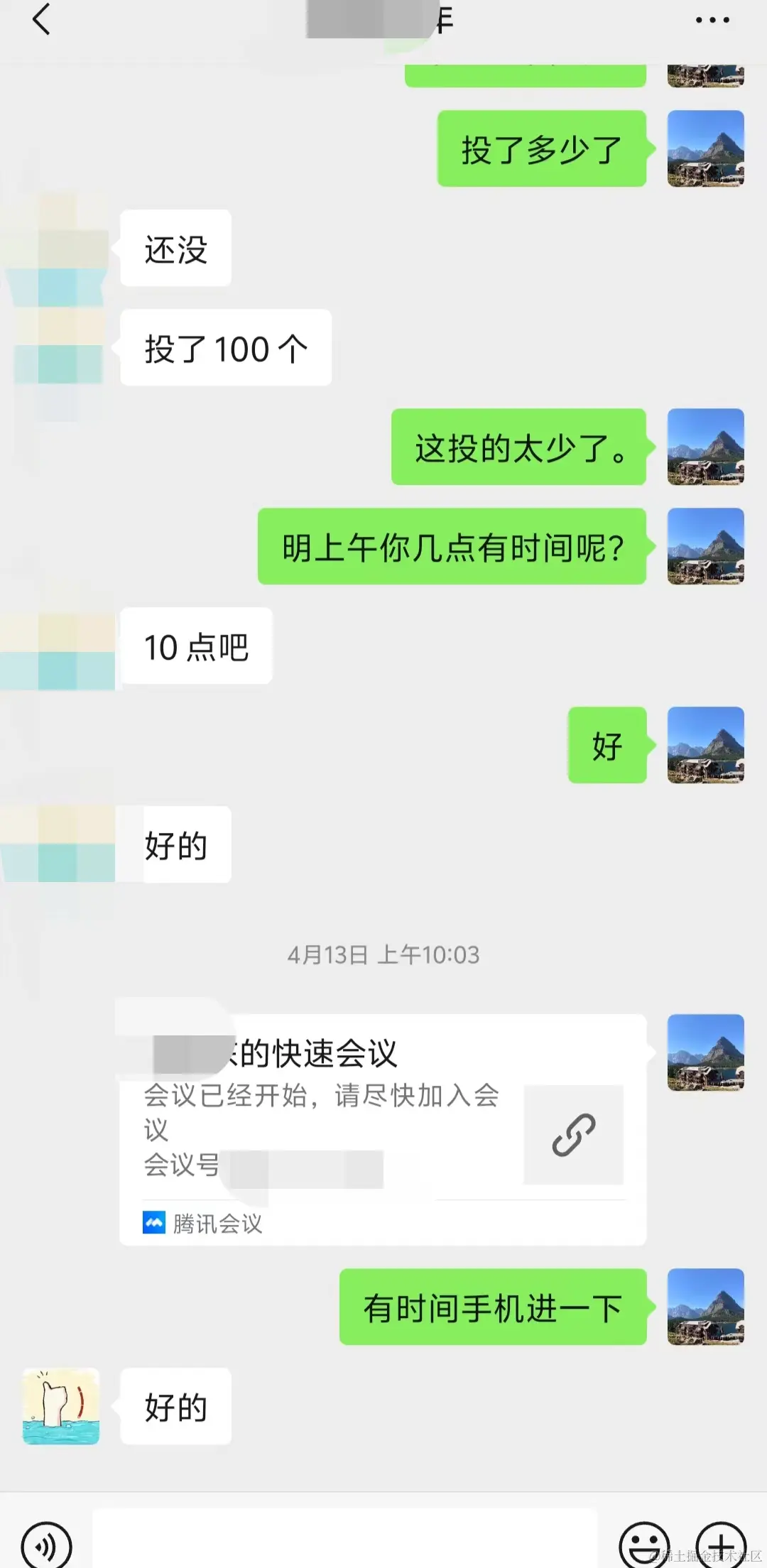Tap the link icon on the meeting card
The width and height of the screenshot is (767, 1568).
pos(572,1132)
